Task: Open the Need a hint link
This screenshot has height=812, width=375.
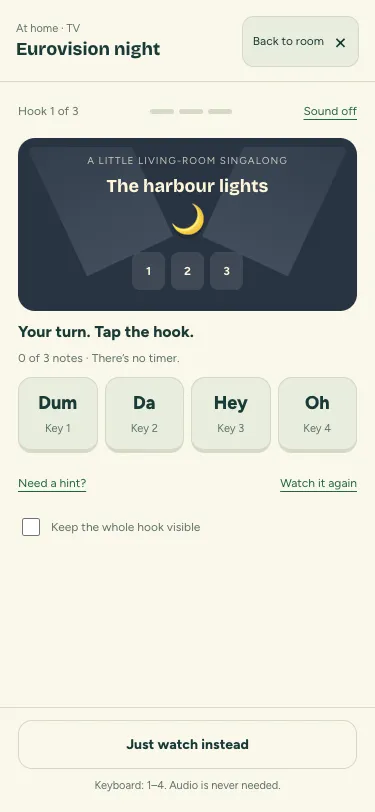Action: (52, 483)
